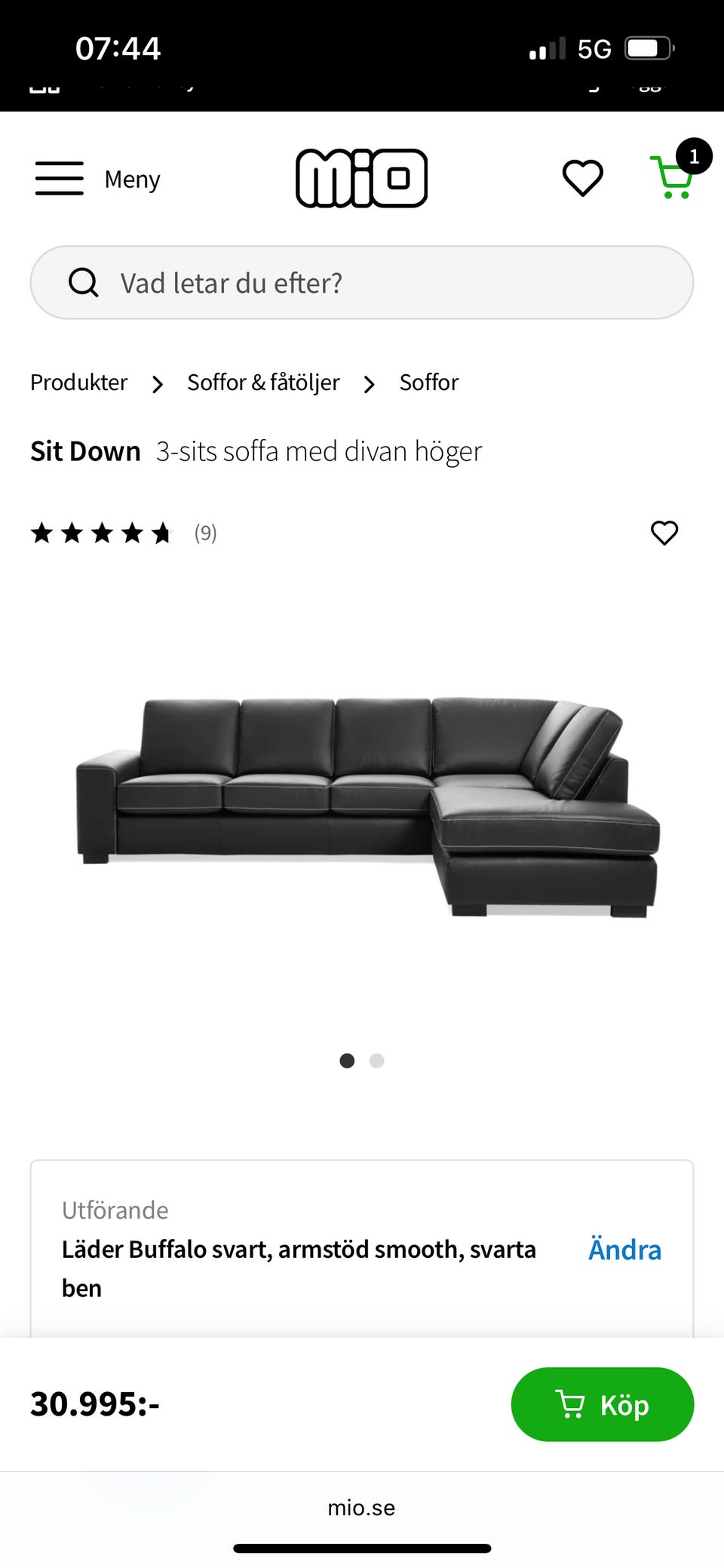Click the price 30.995:-
This screenshot has width=724, height=1568.
pos(95,1404)
